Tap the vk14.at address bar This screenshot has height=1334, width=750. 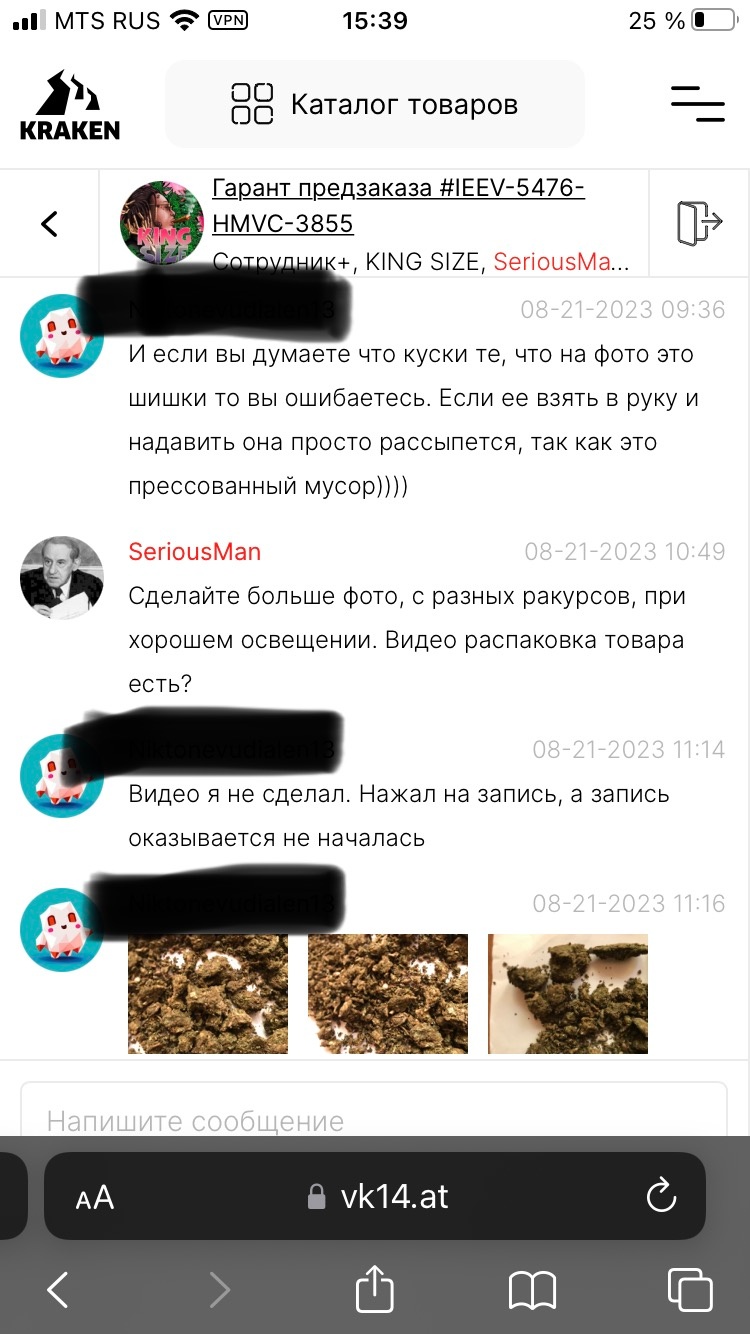(380, 1196)
